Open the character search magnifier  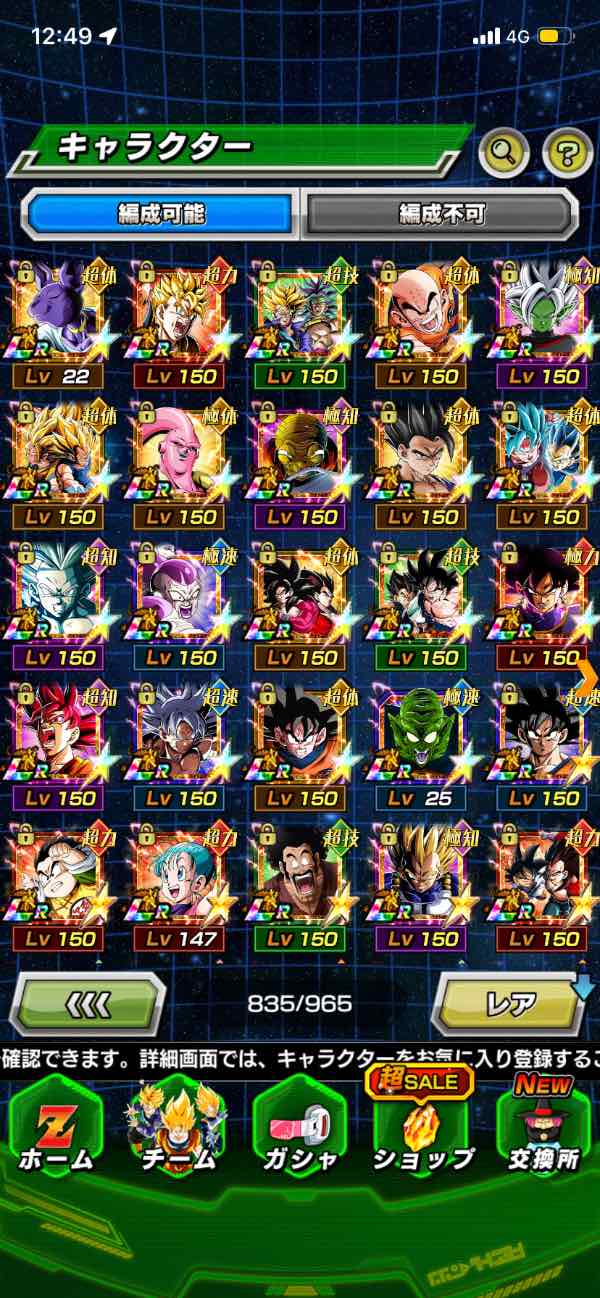coord(504,153)
